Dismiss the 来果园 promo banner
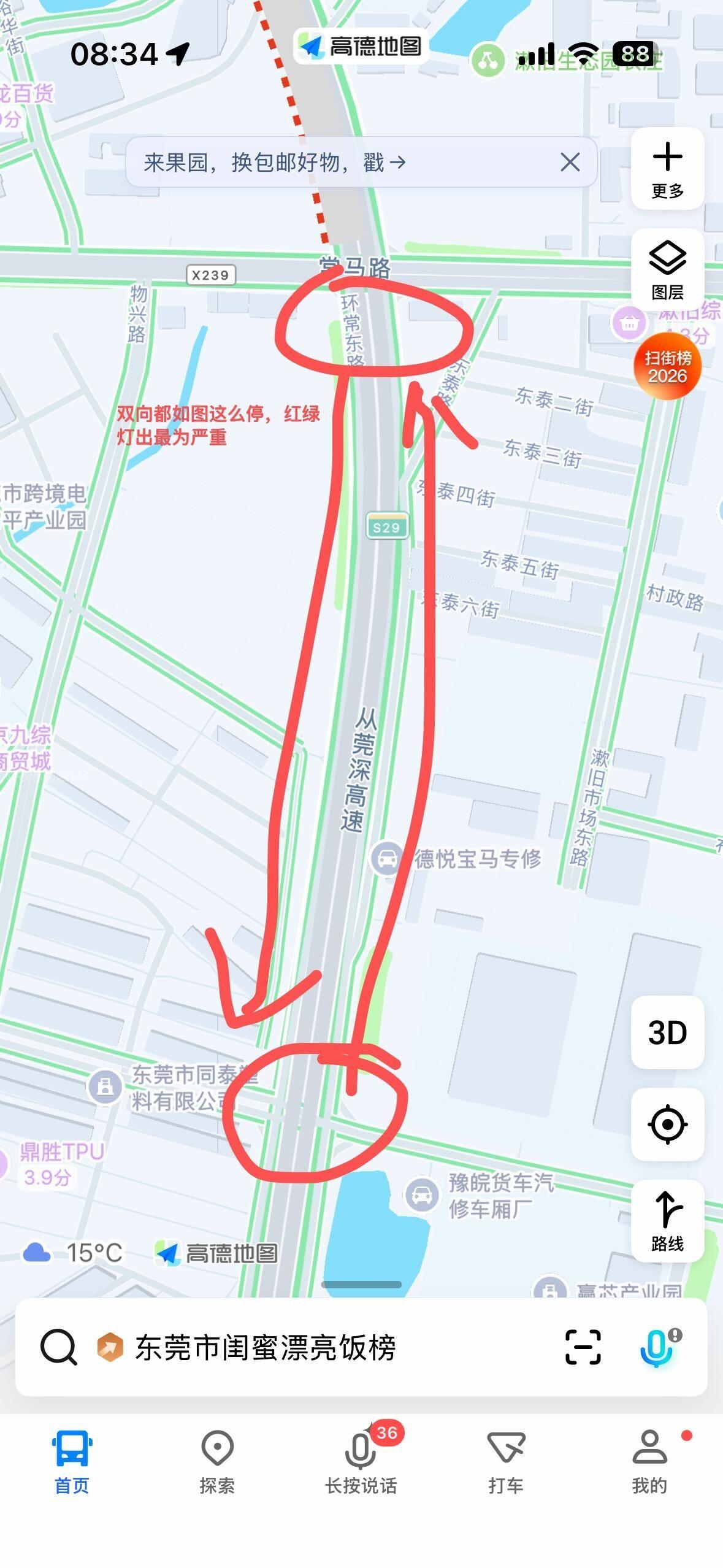This screenshot has width=723, height=1568. point(570,163)
